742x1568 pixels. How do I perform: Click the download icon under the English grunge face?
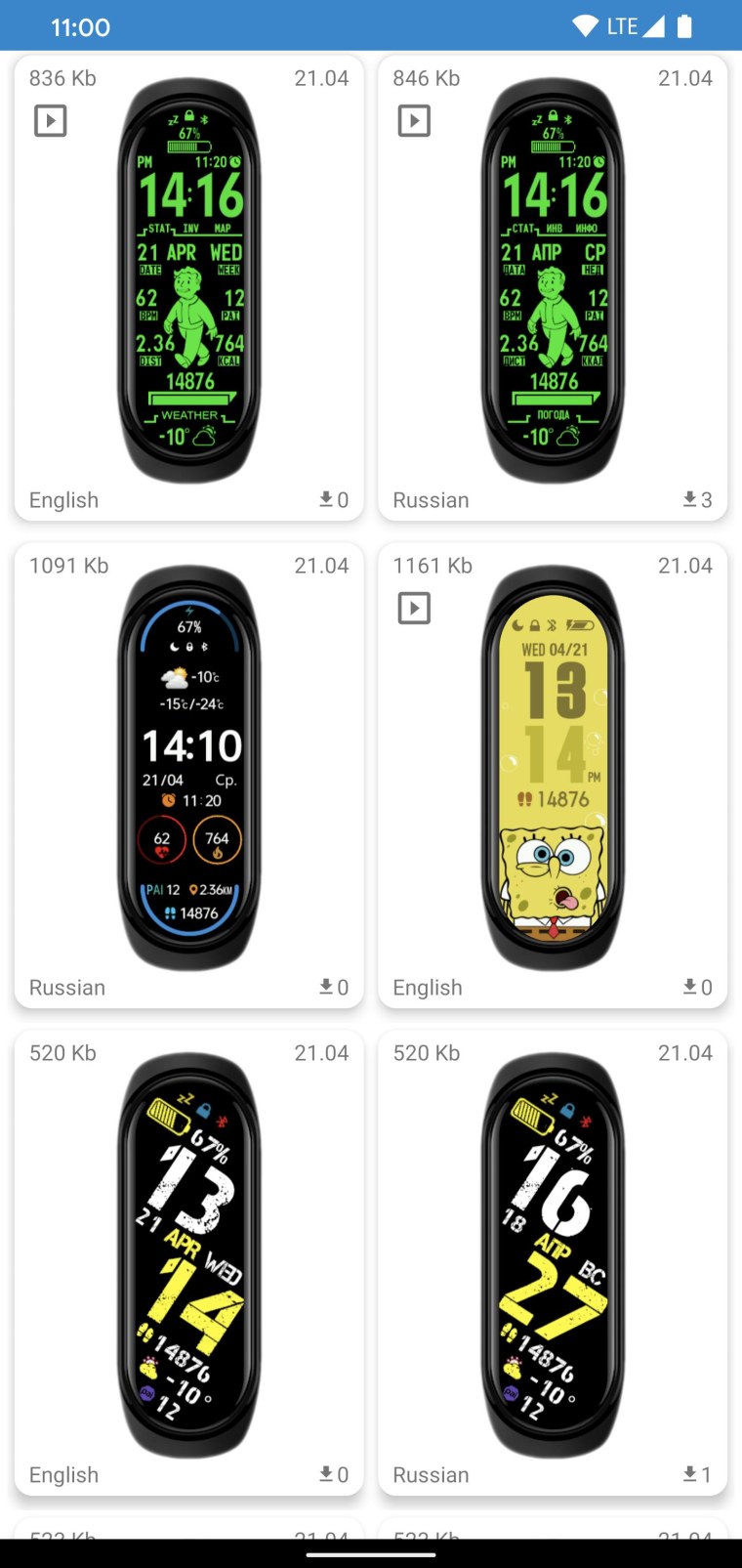pos(326,1474)
